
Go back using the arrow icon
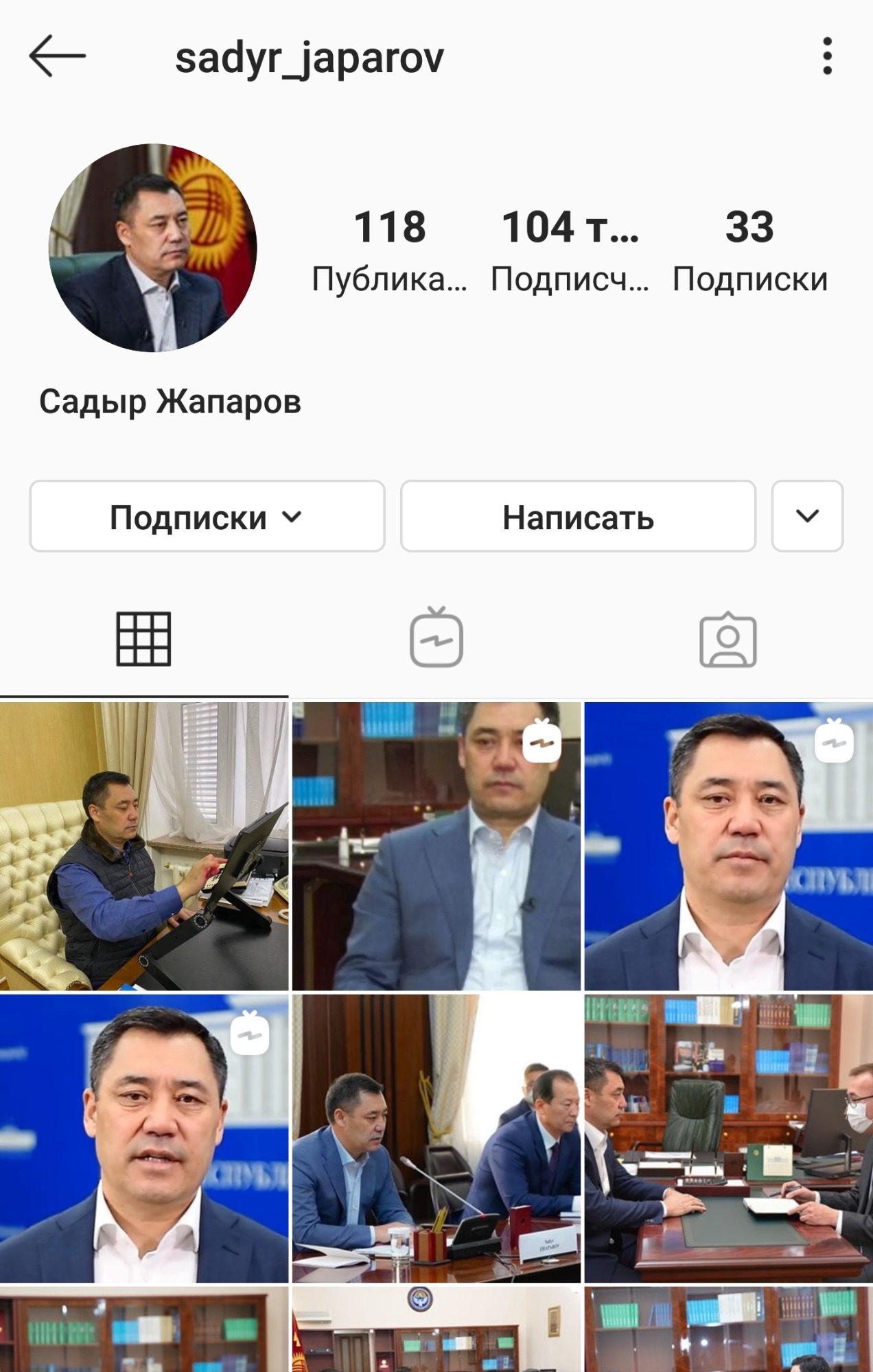coord(58,56)
